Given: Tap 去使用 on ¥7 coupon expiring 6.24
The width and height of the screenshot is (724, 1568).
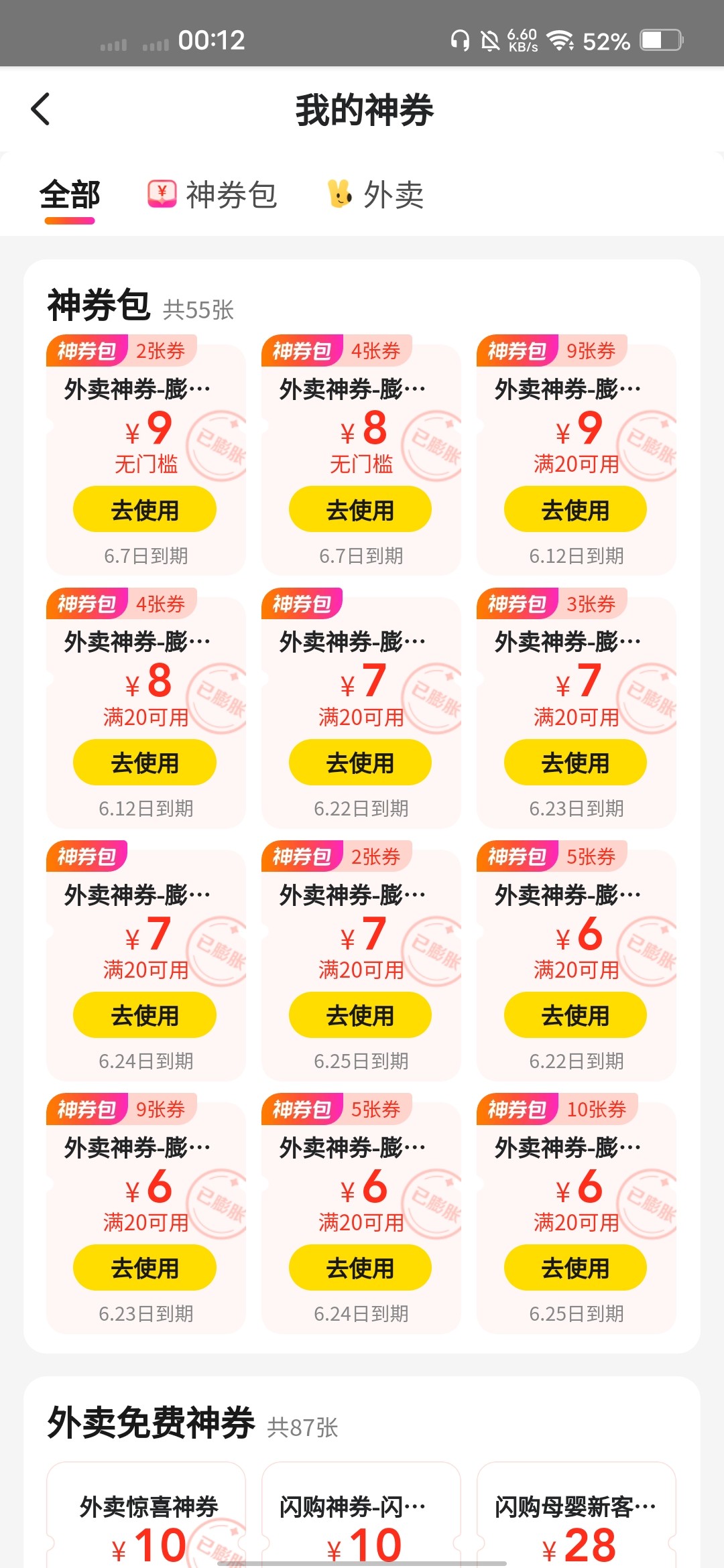Looking at the screenshot, I should click(x=145, y=1015).
